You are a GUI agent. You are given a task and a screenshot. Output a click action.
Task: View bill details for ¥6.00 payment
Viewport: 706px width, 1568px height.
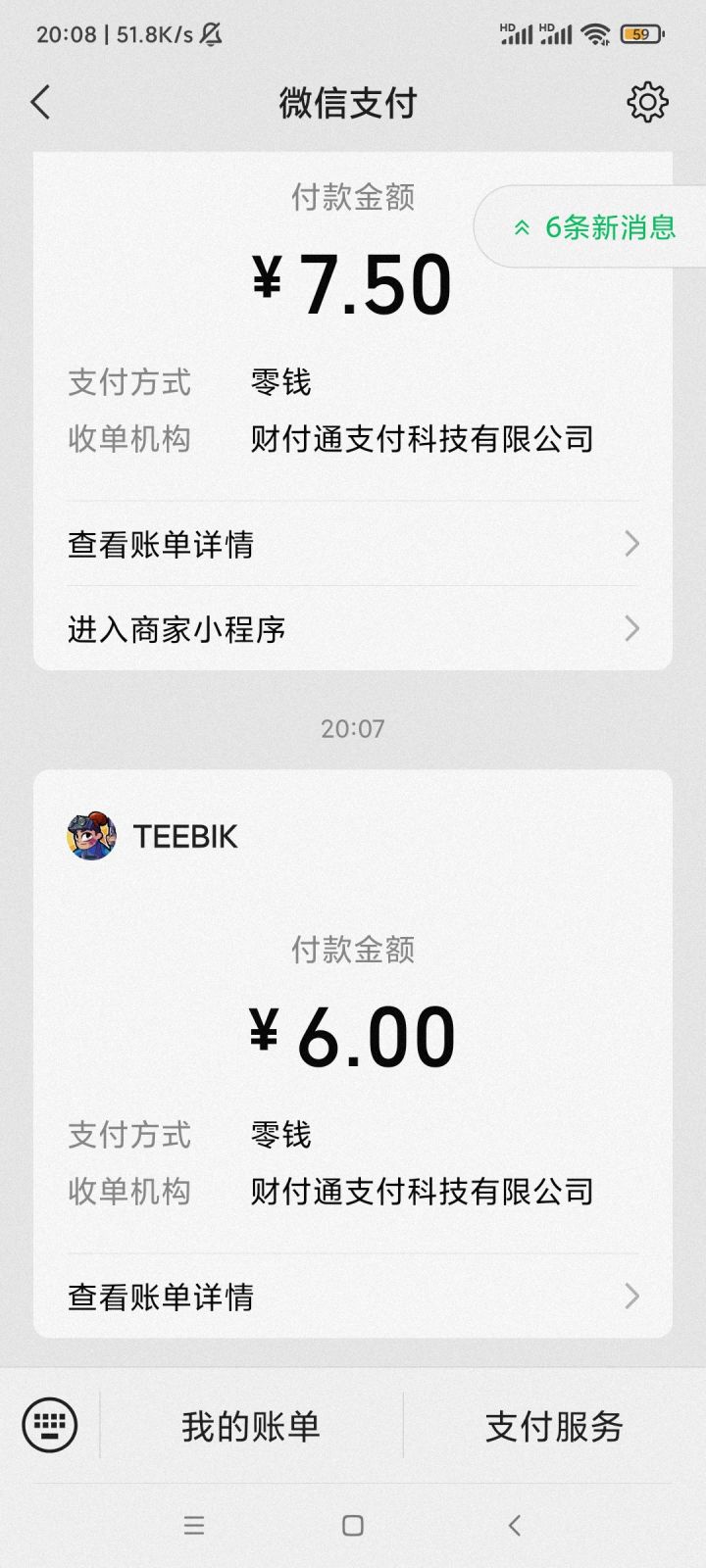(353, 1297)
